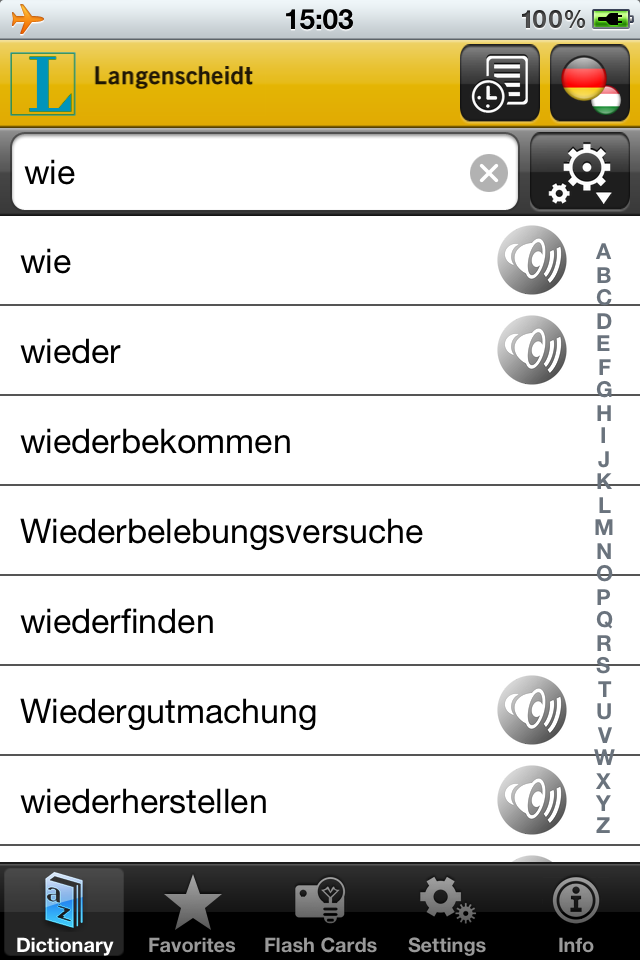Clear the search field text

[488, 174]
